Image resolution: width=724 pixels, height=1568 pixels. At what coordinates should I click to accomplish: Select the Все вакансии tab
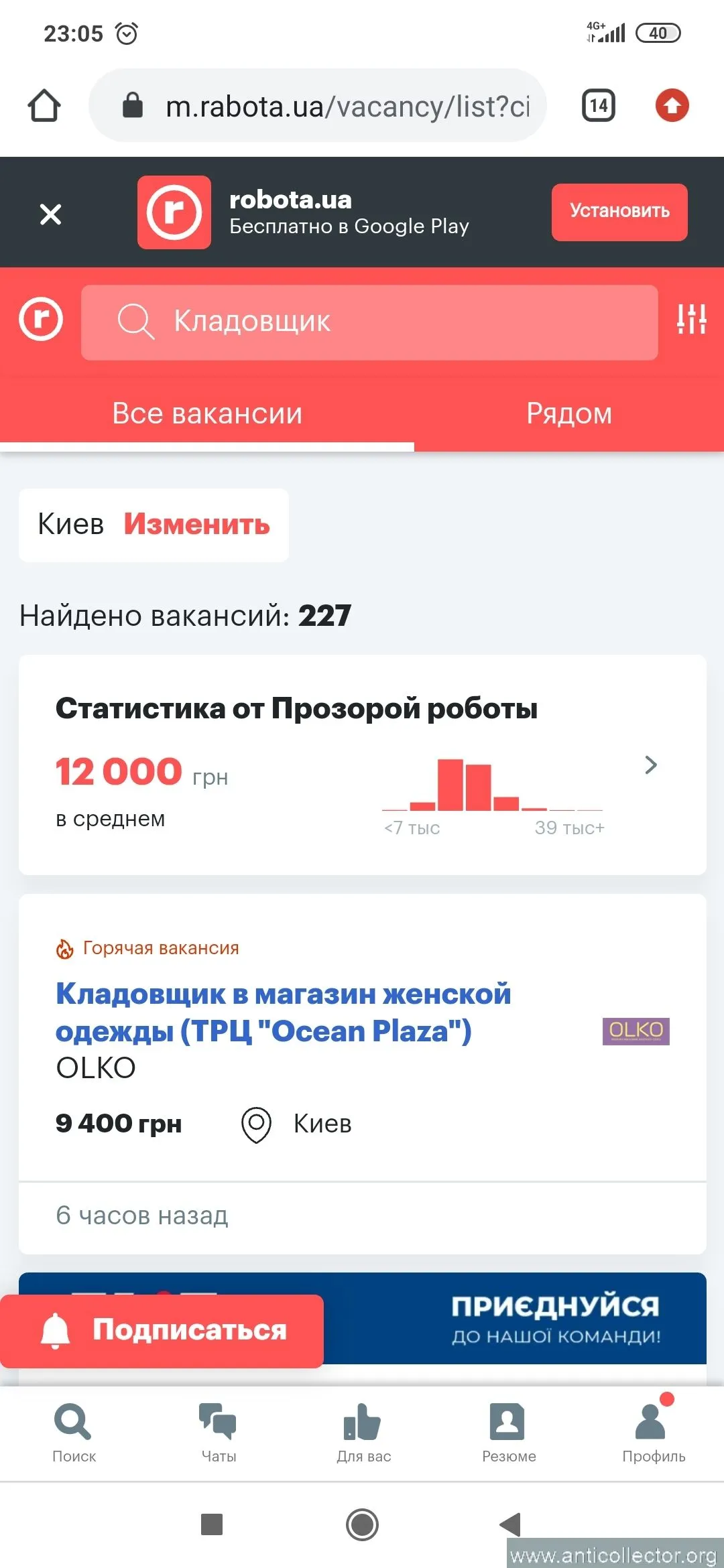click(206, 413)
